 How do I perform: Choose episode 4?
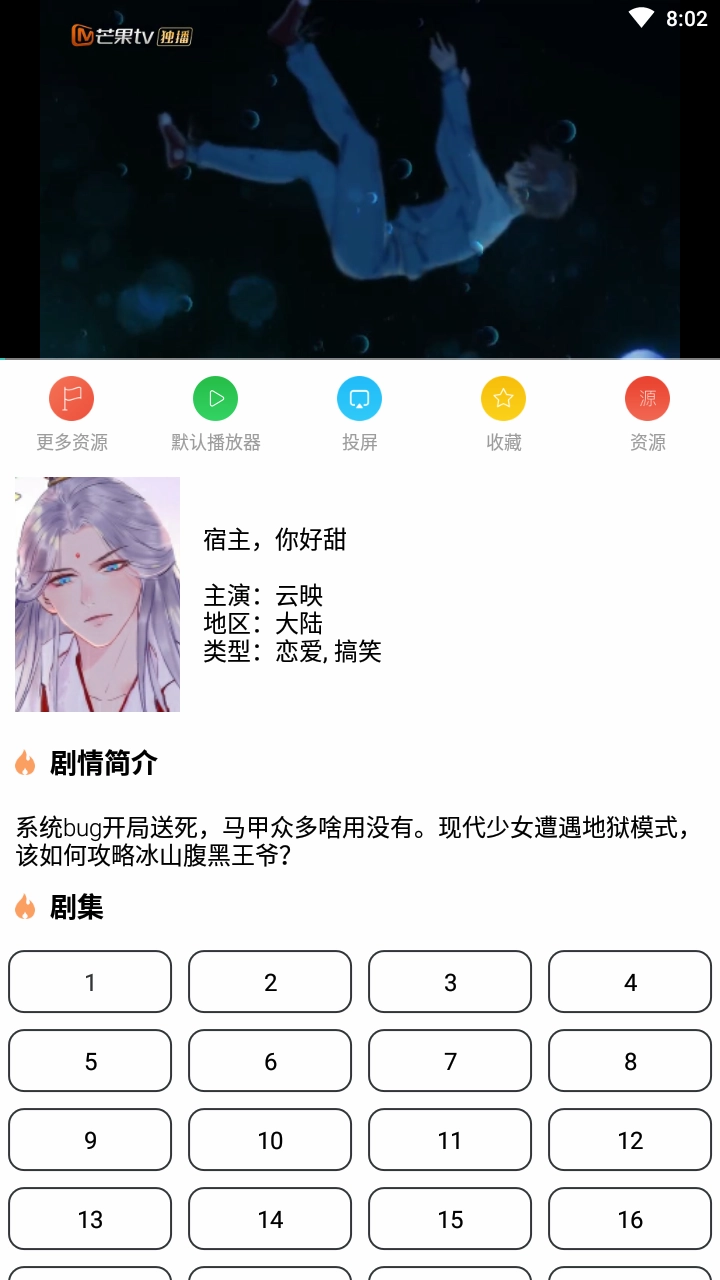coord(630,982)
